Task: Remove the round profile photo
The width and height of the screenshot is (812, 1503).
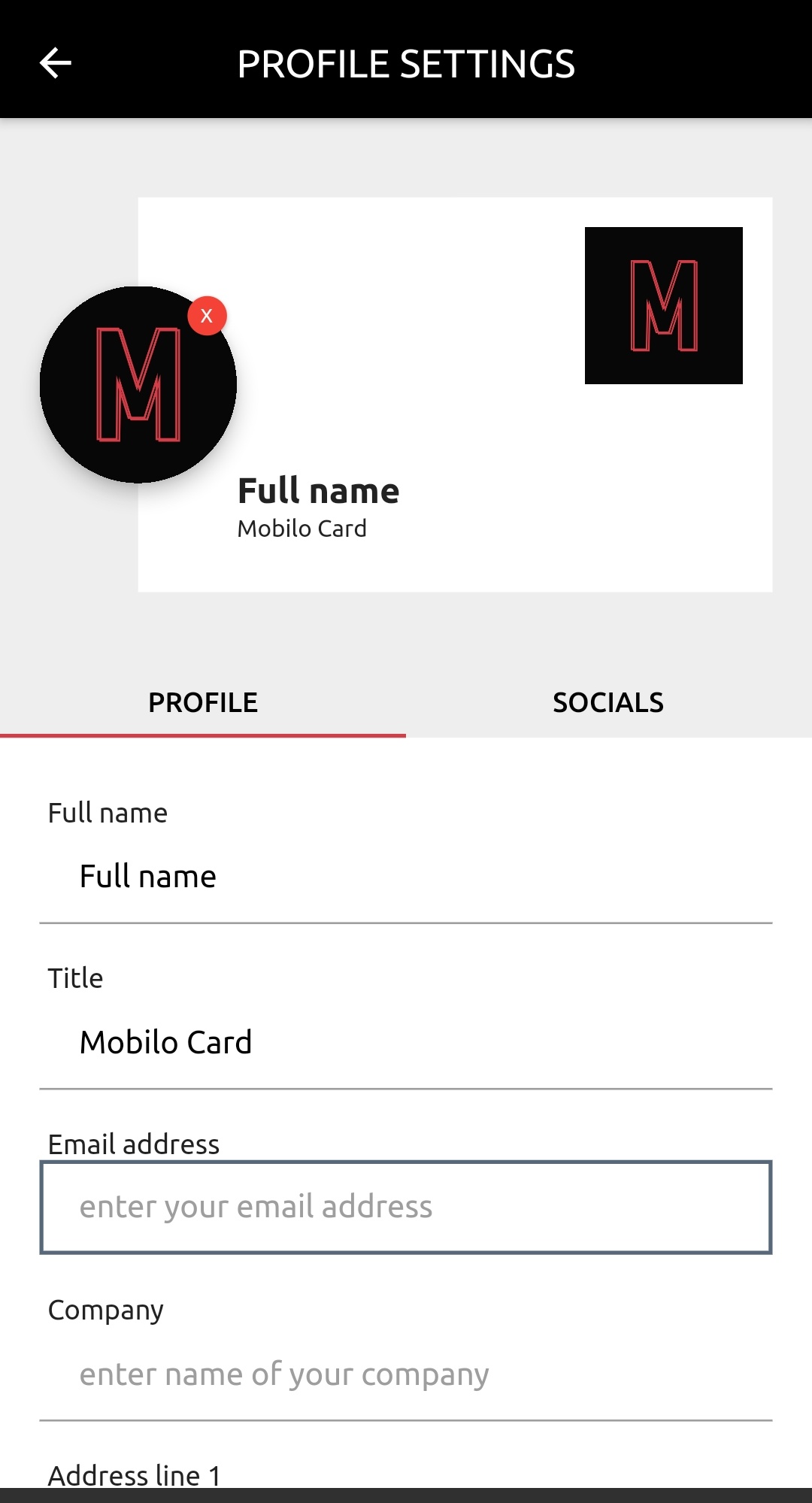Action: (x=207, y=316)
